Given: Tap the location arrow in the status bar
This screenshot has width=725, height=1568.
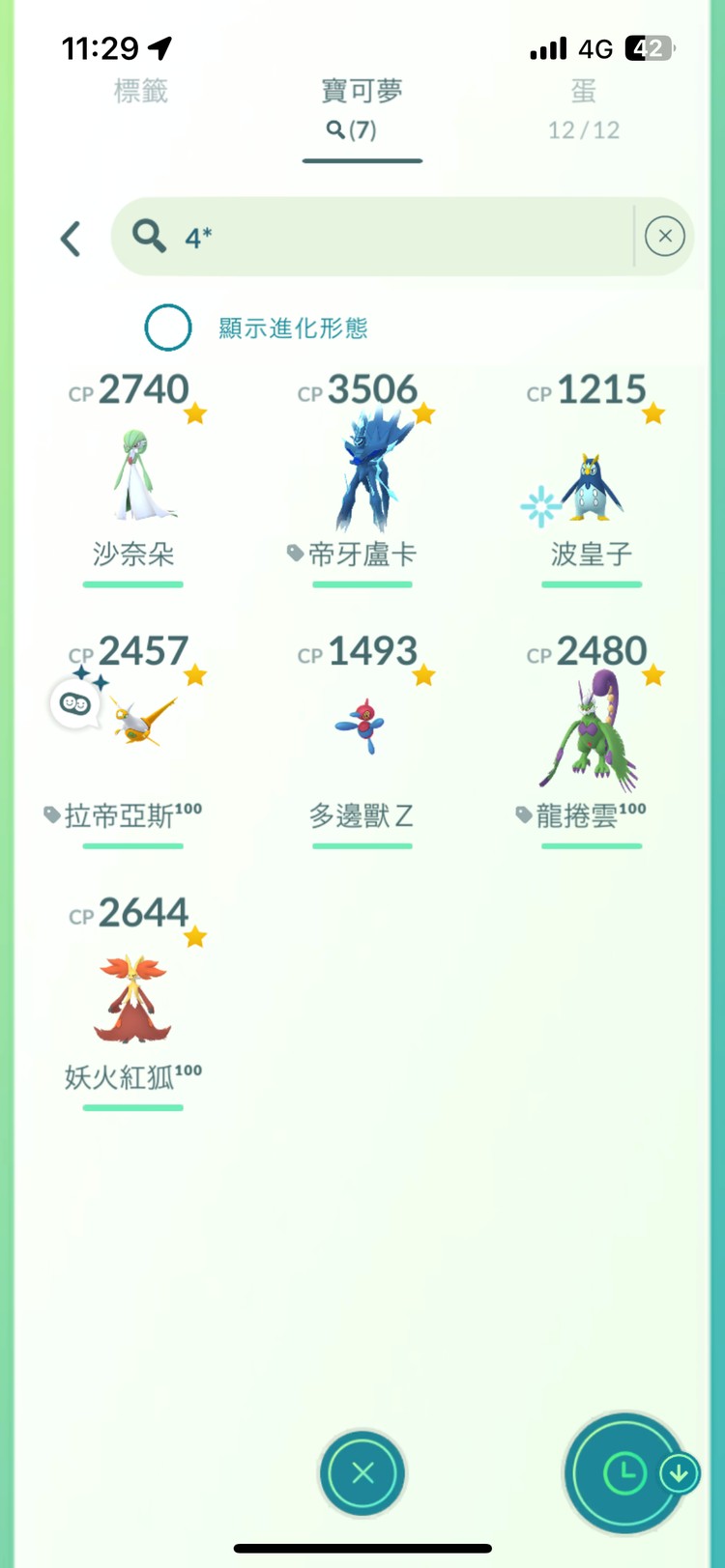Looking at the screenshot, I should [160, 46].
